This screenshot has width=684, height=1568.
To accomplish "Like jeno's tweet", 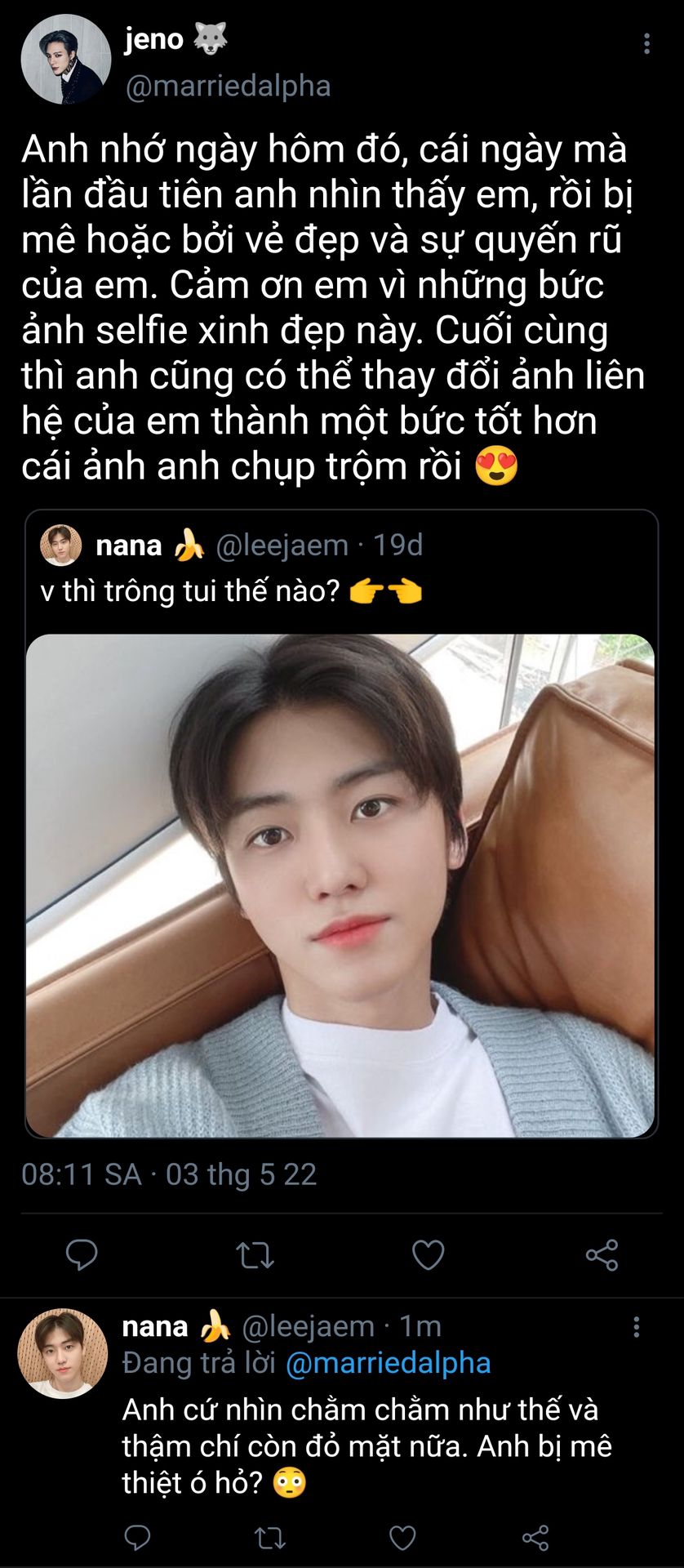I will 429,1254.
